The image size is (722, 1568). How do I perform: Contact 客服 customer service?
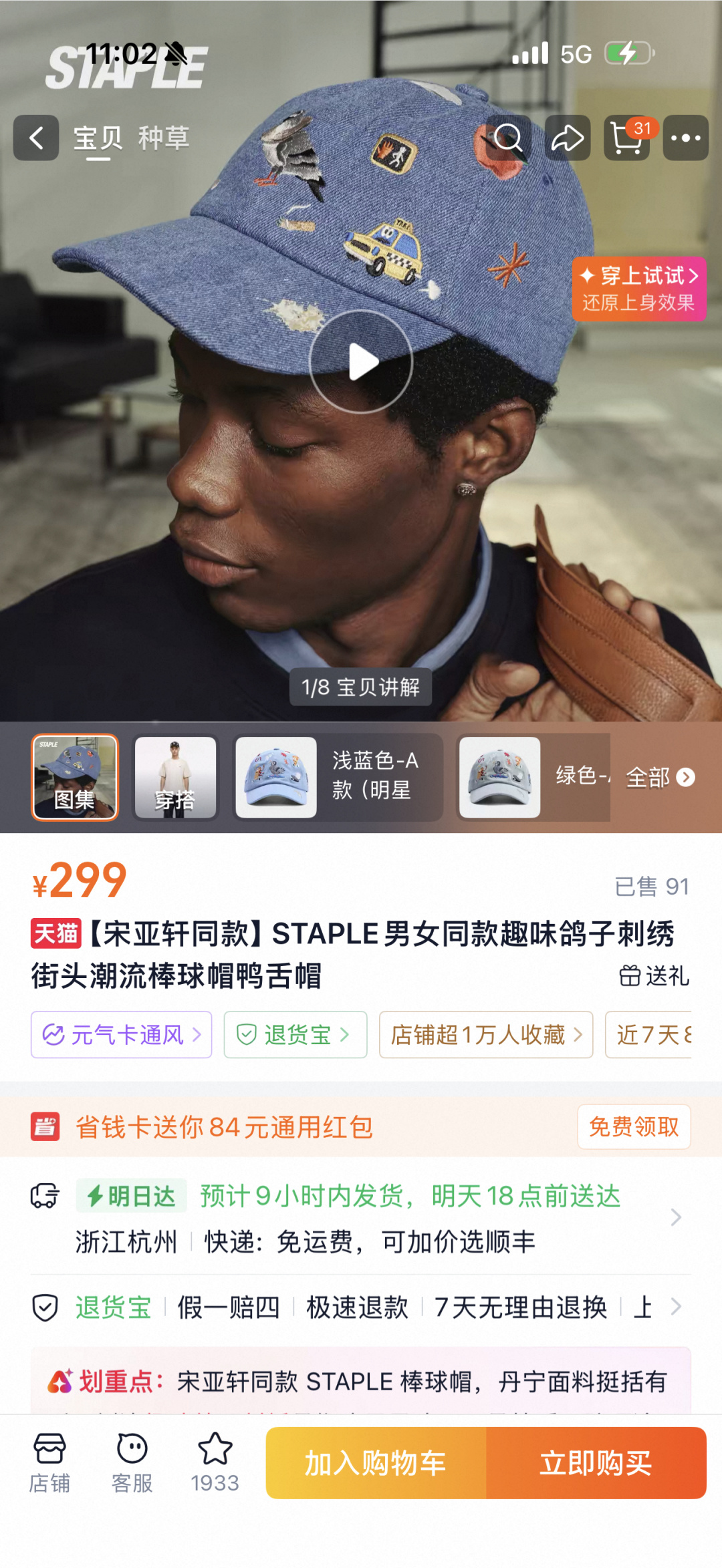pos(132,1463)
